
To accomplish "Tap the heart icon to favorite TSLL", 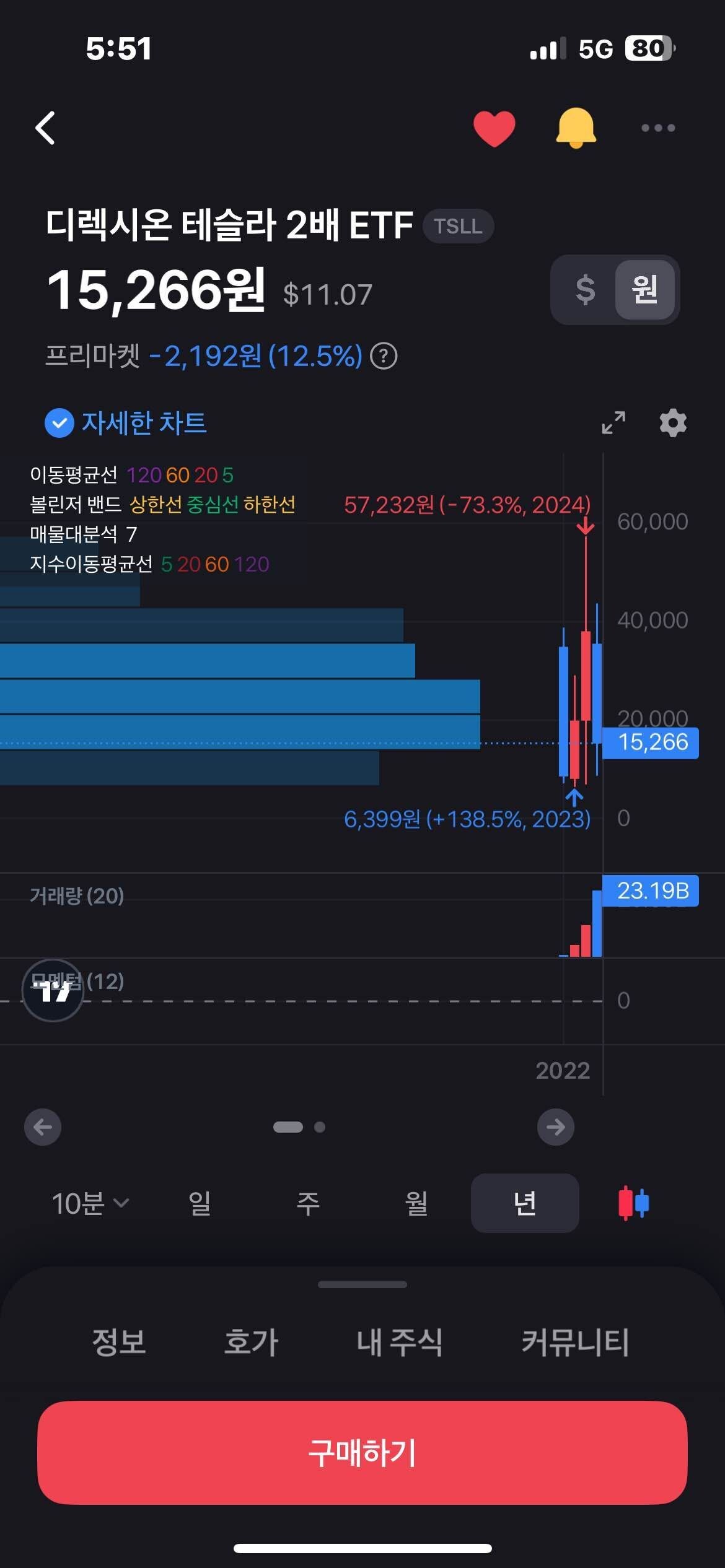I will [x=494, y=127].
